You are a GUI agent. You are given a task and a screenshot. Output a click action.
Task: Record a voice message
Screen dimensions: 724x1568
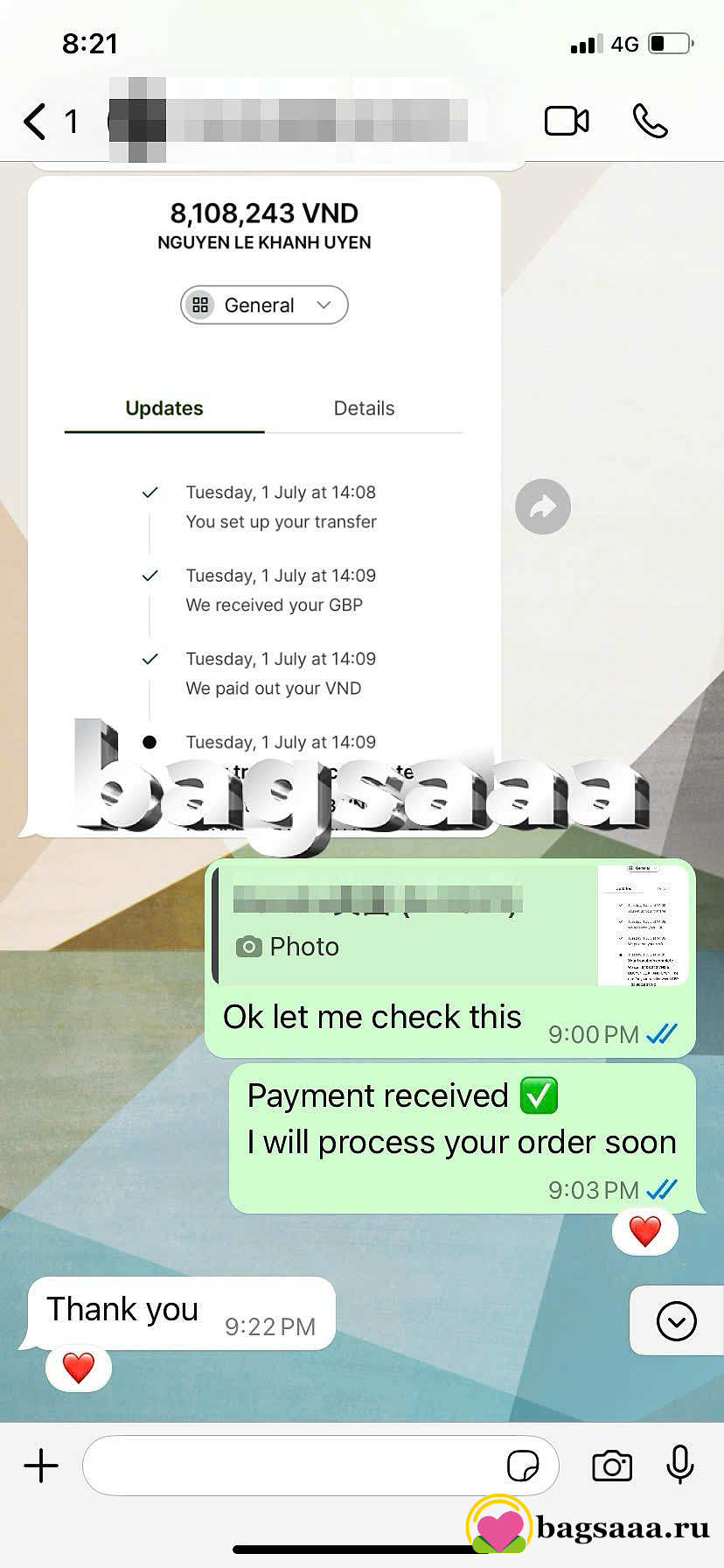coord(680,1464)
